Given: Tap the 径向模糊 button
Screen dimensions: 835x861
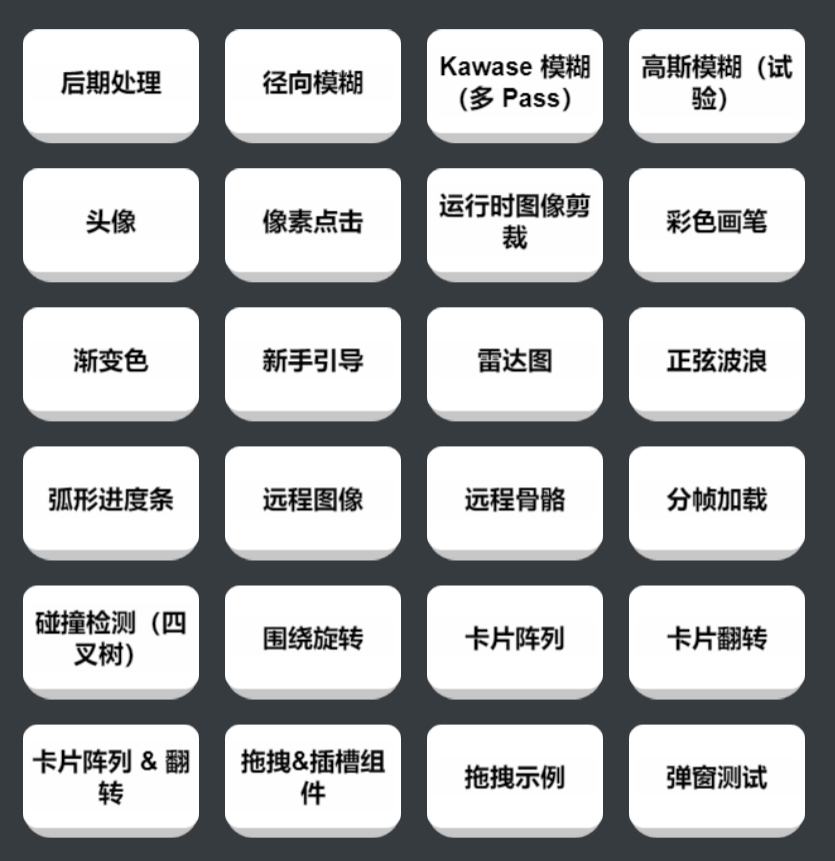Looking at the screenshot, I should pyautogui.click(x=313, y=83).
